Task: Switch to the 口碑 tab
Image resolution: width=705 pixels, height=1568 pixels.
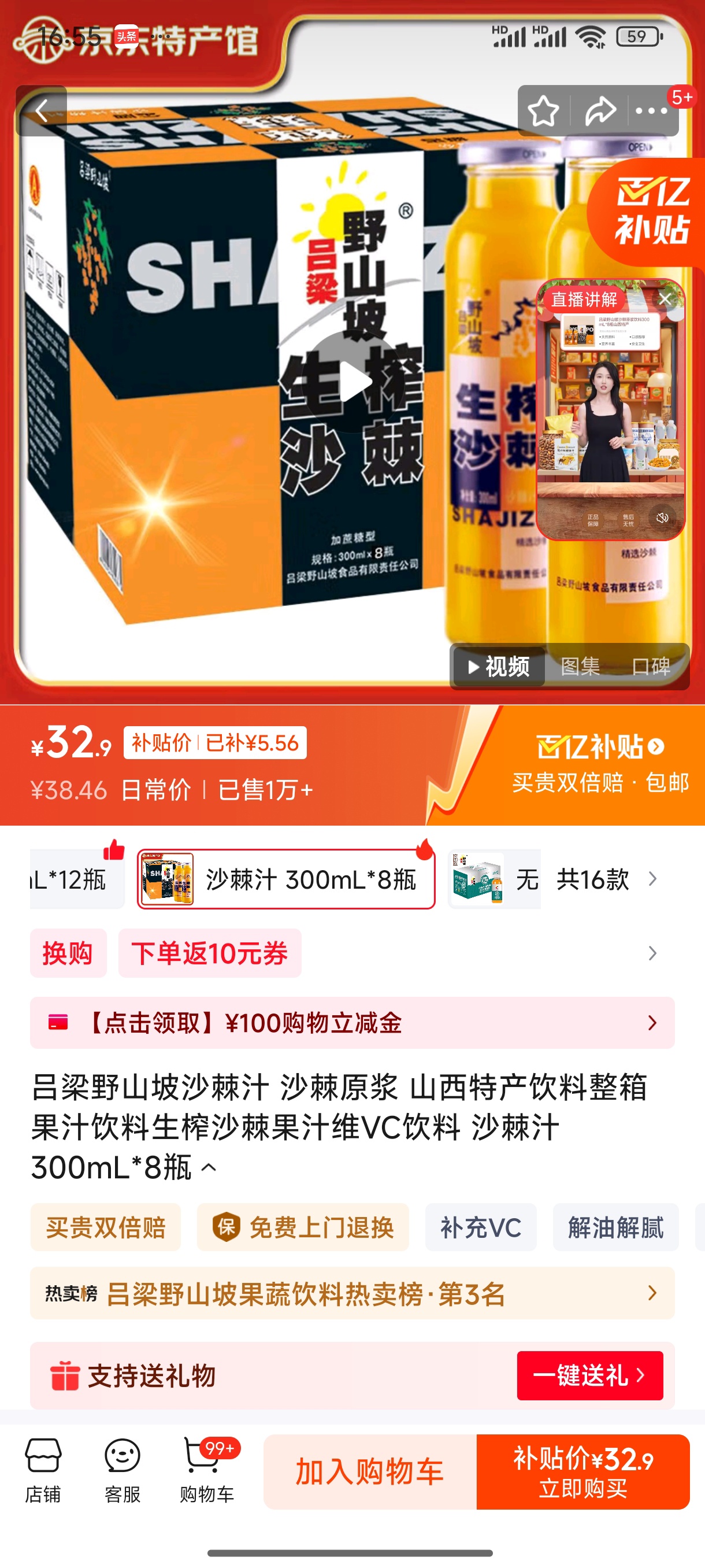Action: point(651,667)
